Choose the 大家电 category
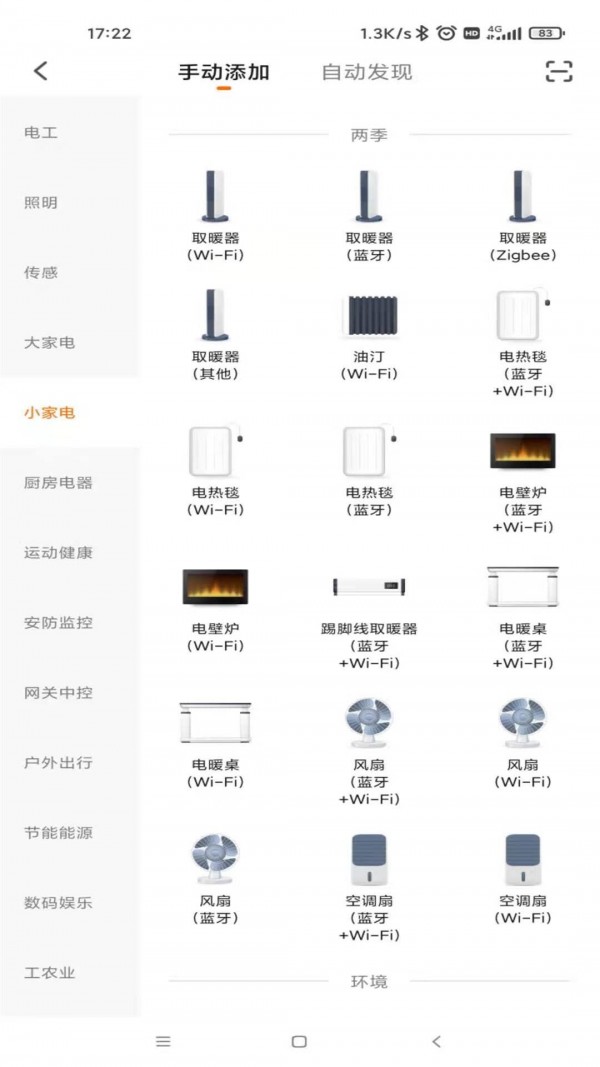 49,342
